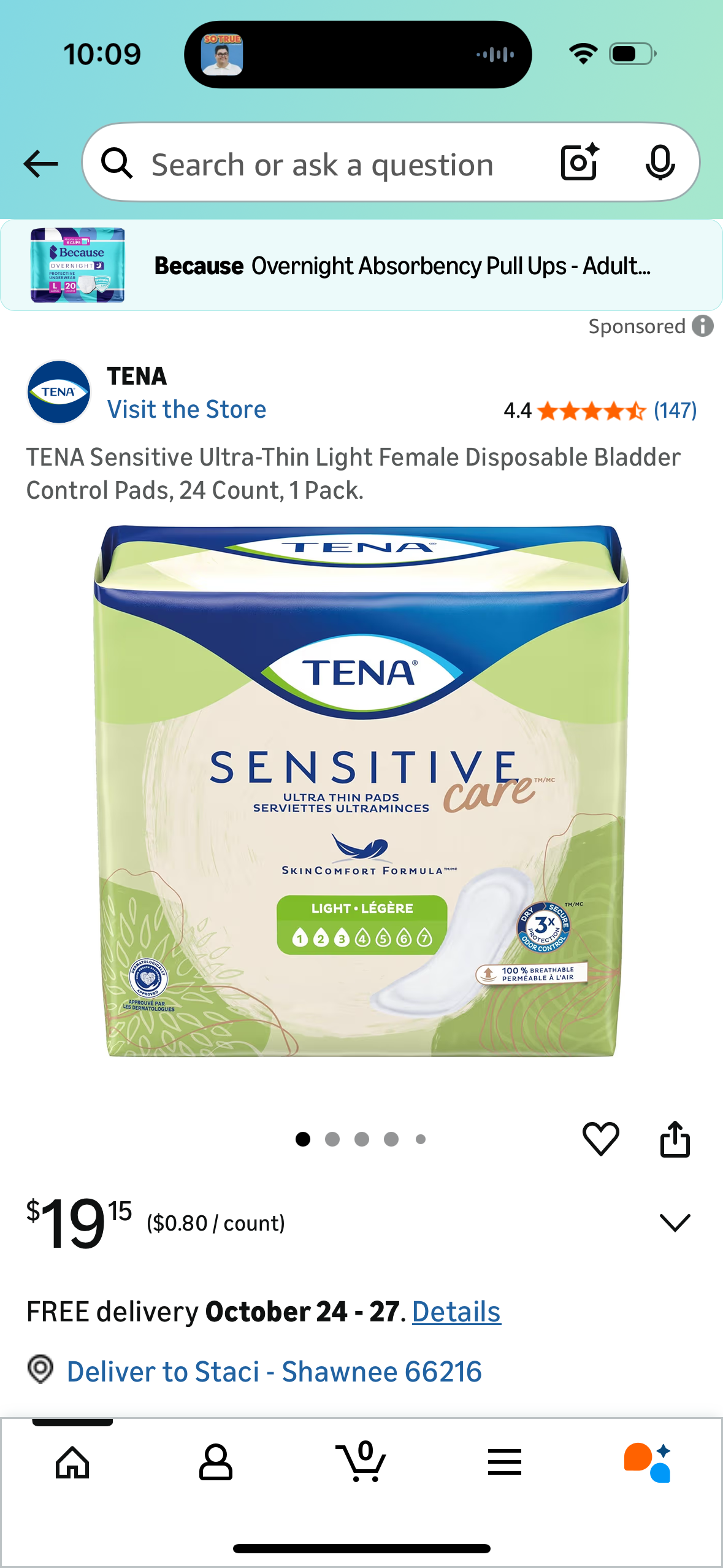Screen dimensions: 723x1568
Task: Open camera lens search
Action: click(x=579, y=163)
